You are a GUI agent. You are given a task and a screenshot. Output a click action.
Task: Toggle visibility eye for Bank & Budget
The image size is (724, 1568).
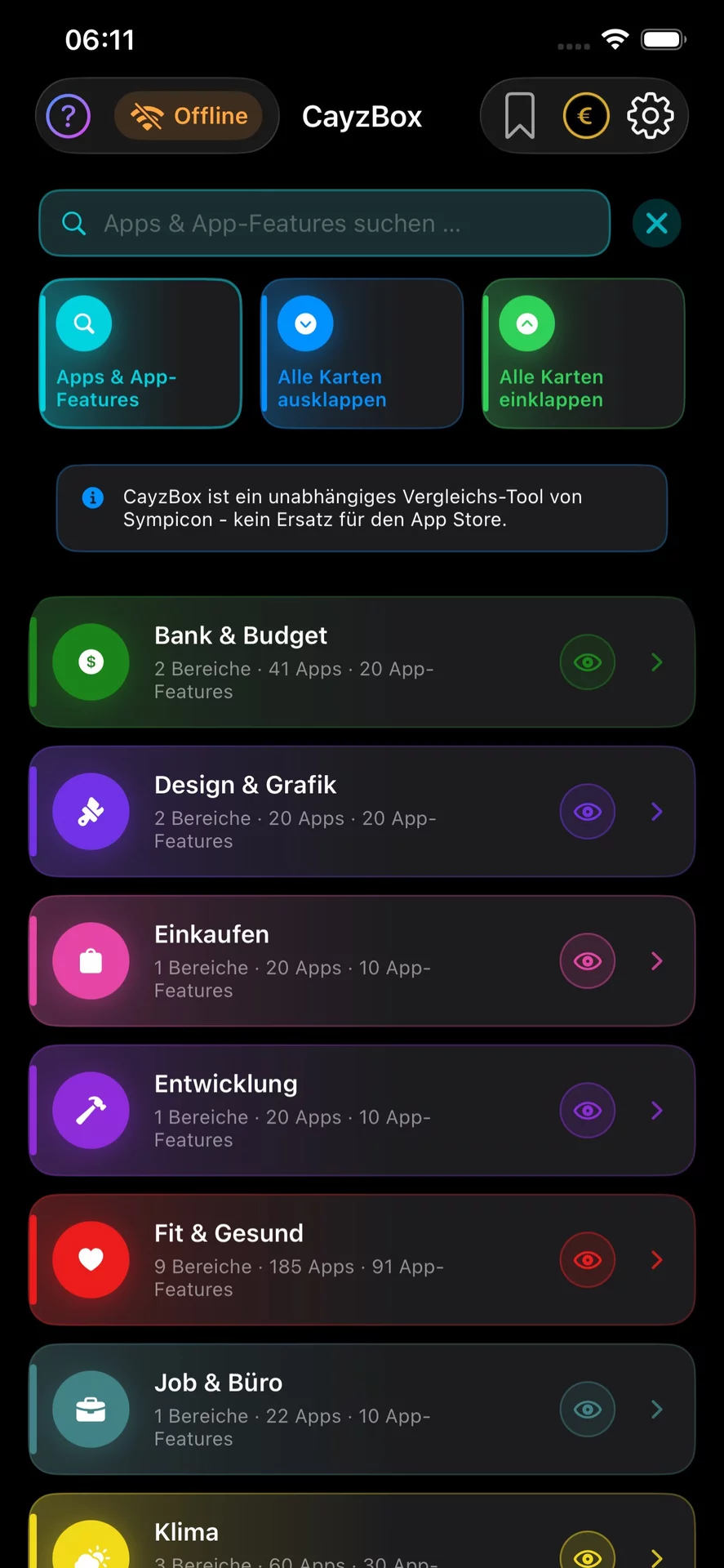pyautogui.click(x=588, y=662)
